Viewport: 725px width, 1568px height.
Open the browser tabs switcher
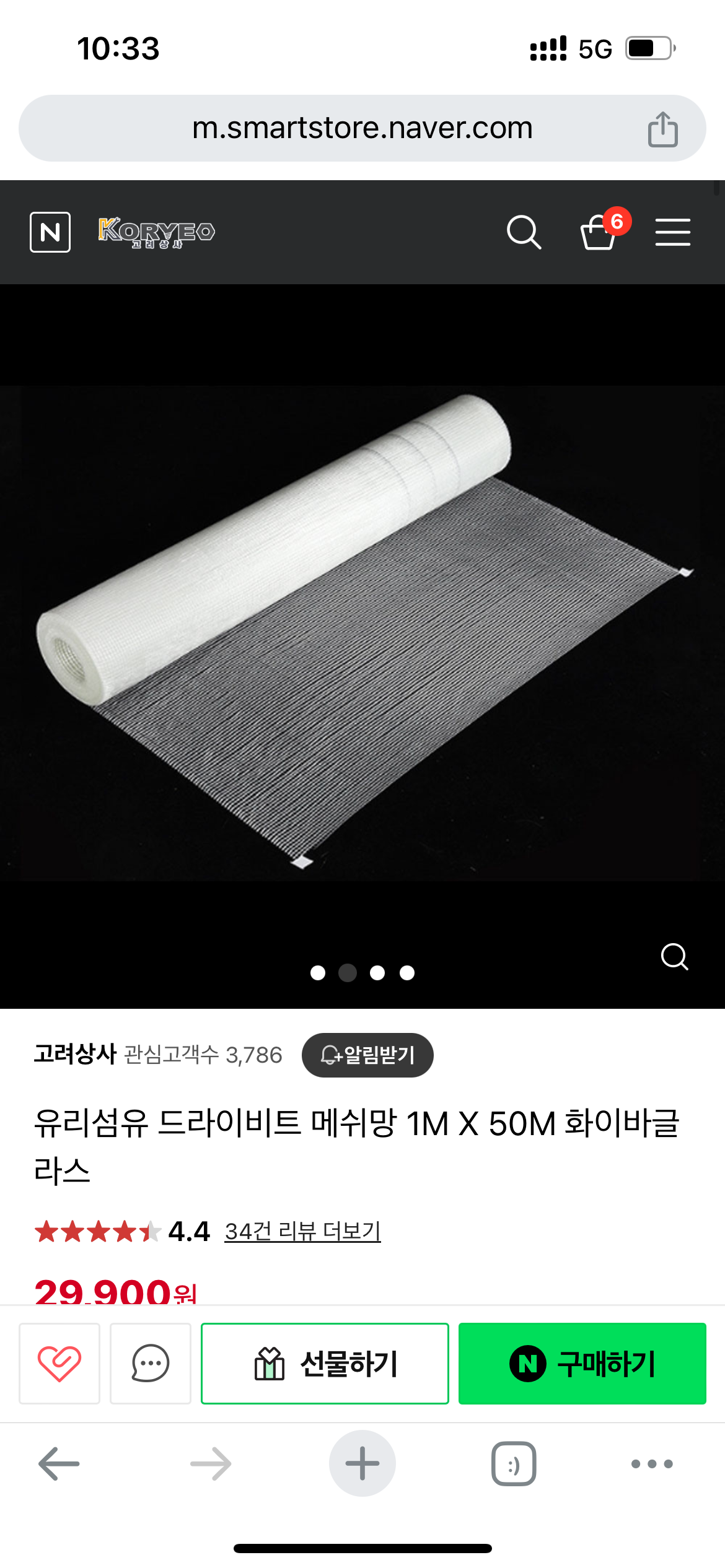tap(514, 1463)
